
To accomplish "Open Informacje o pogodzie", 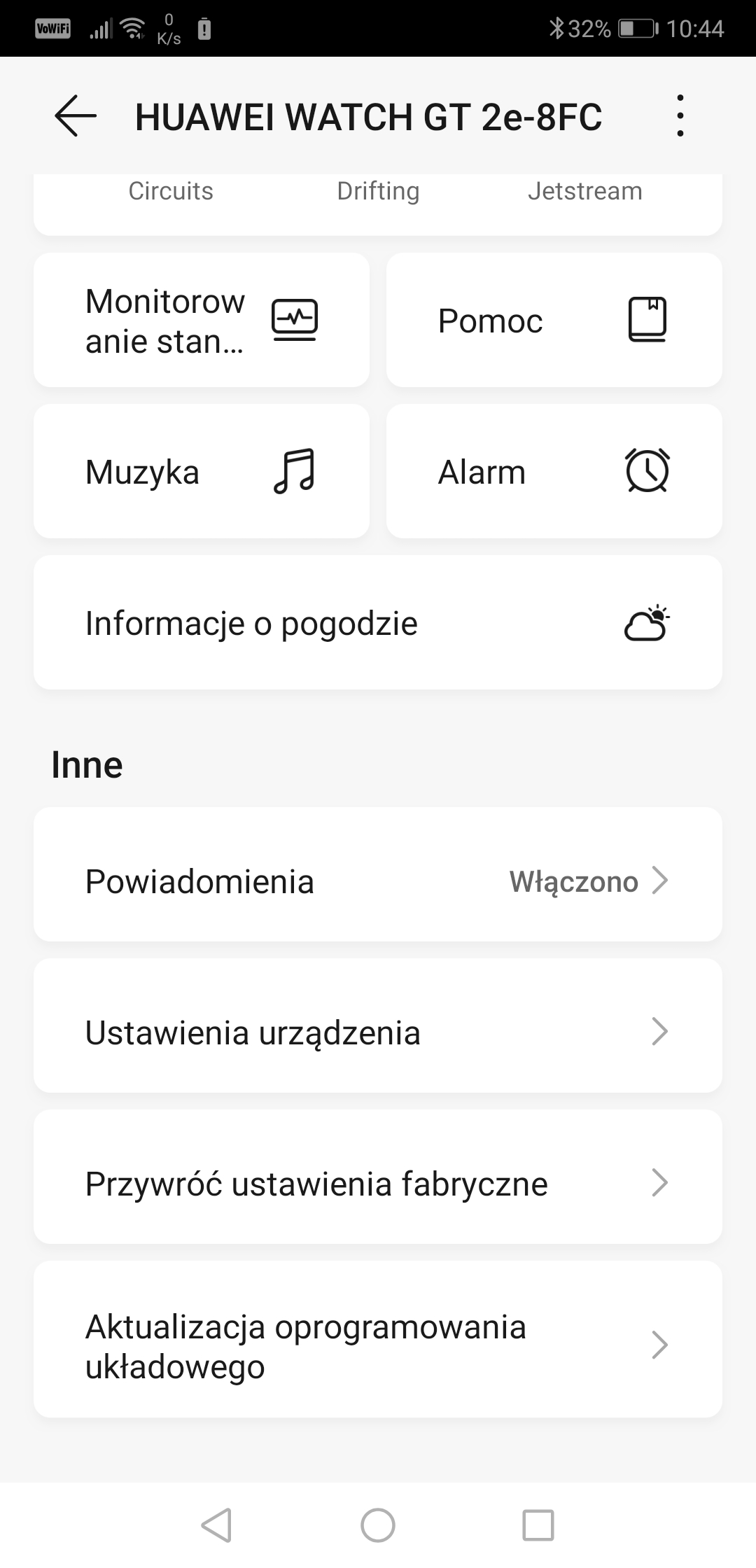I will click(378, 622).
